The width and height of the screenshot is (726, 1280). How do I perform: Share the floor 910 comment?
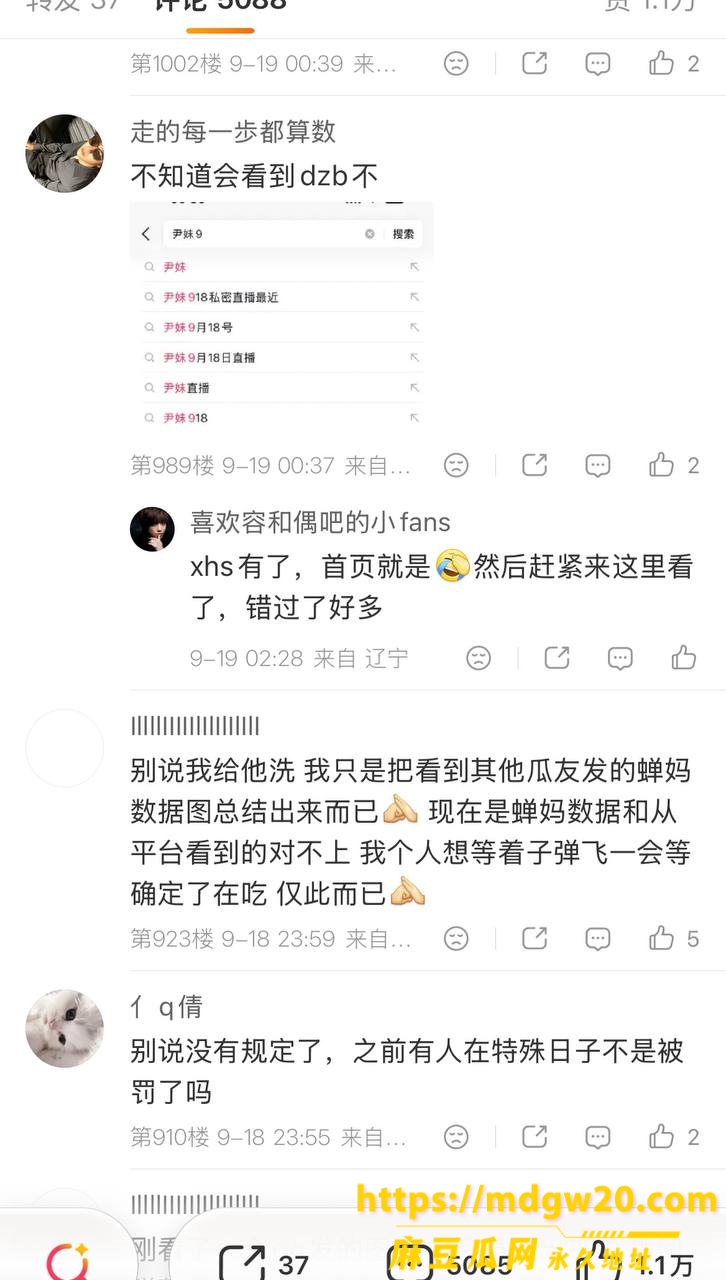[x=535, y=1136]
